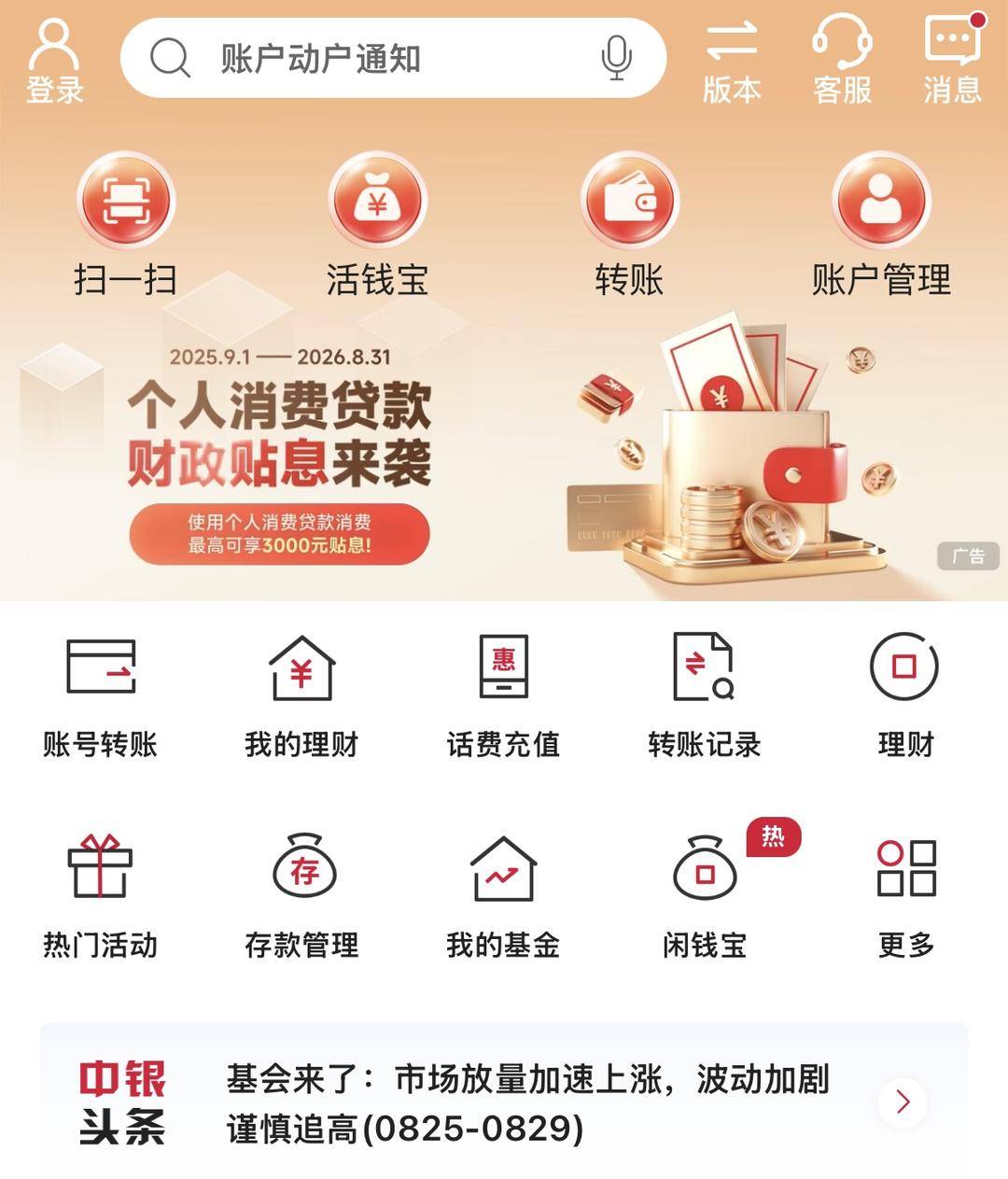This screenshot has height=1179, width=1008.
Task: Tap the 转账 wallet shortcut
Action: coord(629,224)
